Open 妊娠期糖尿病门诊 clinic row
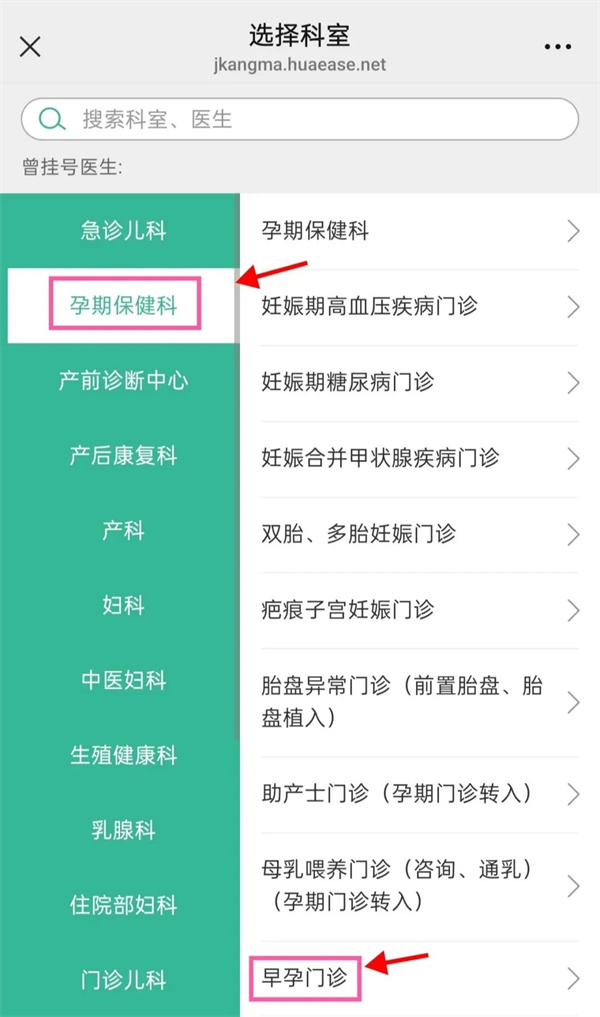 click(410, 382)
